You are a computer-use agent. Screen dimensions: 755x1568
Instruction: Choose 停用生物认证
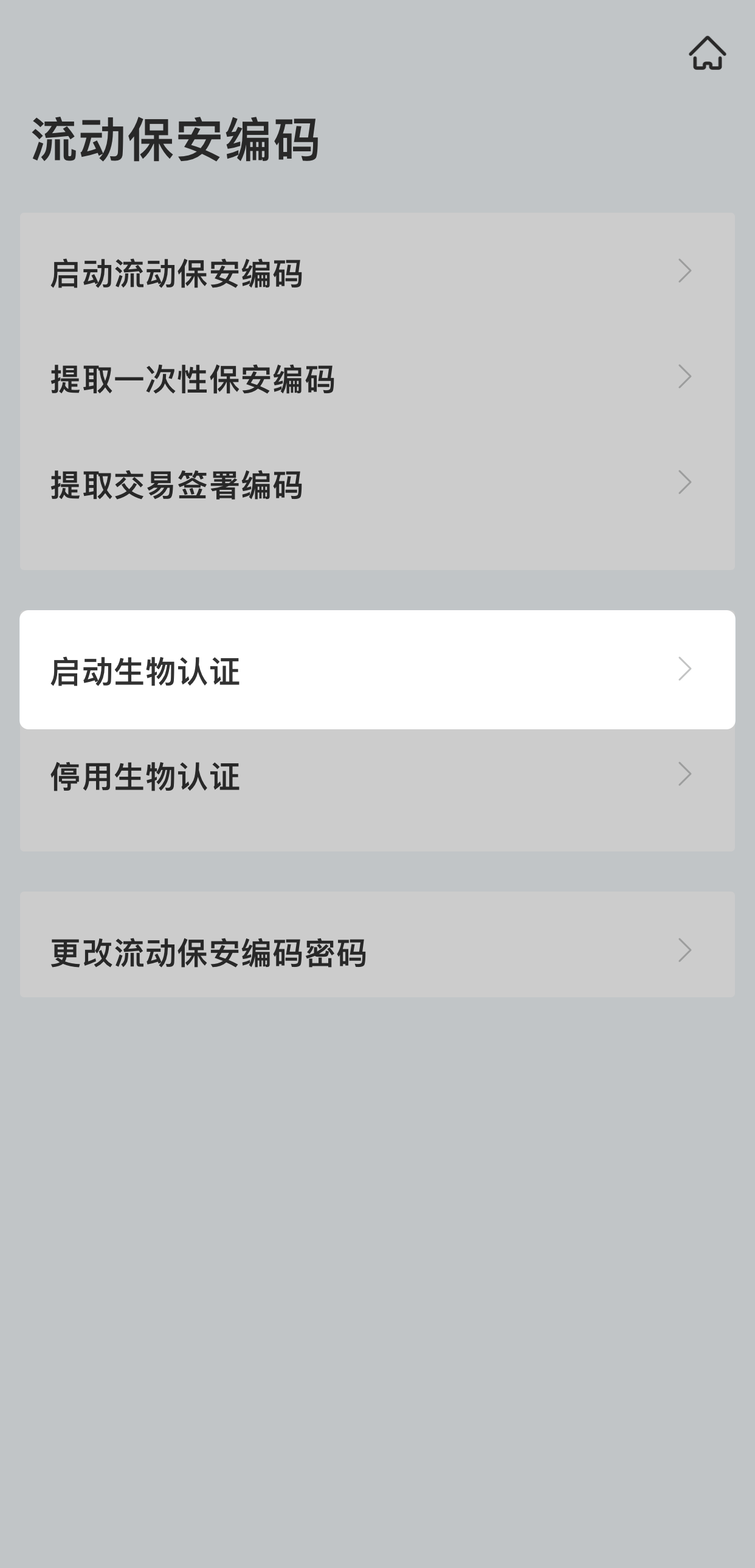pos(376,776)
